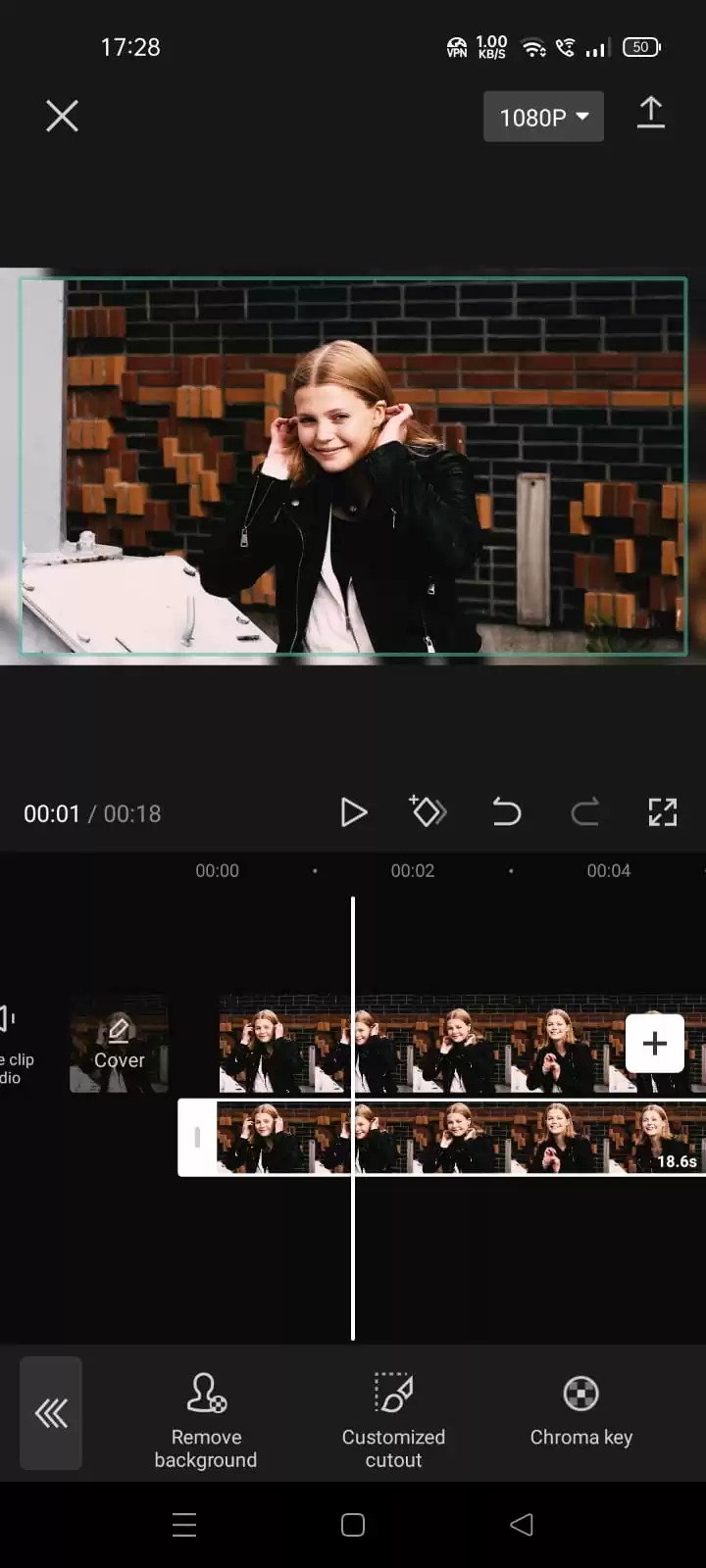Add a keyframe with the diamond icon
The image size is (706, 1568).
pos(428,811)
